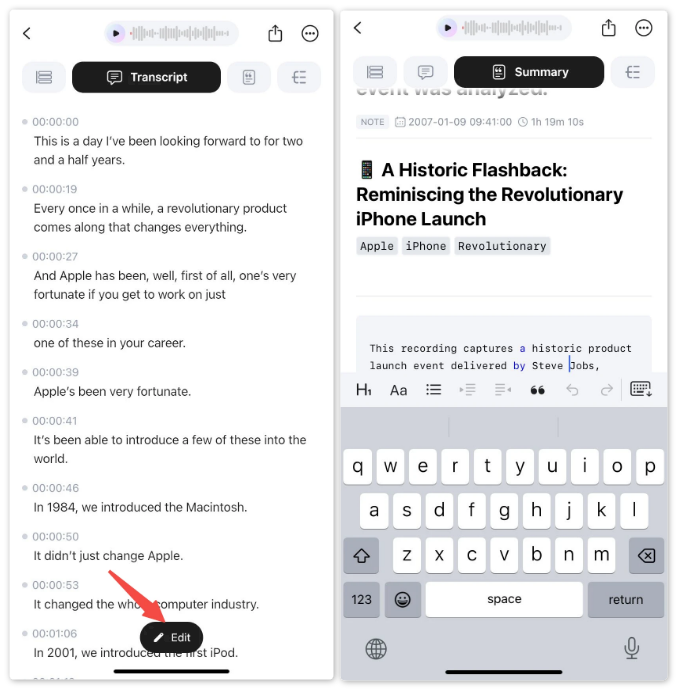Switch to the Transcript tab
The height and width of the screenshot is (690, 677).
tap(146, 77)
